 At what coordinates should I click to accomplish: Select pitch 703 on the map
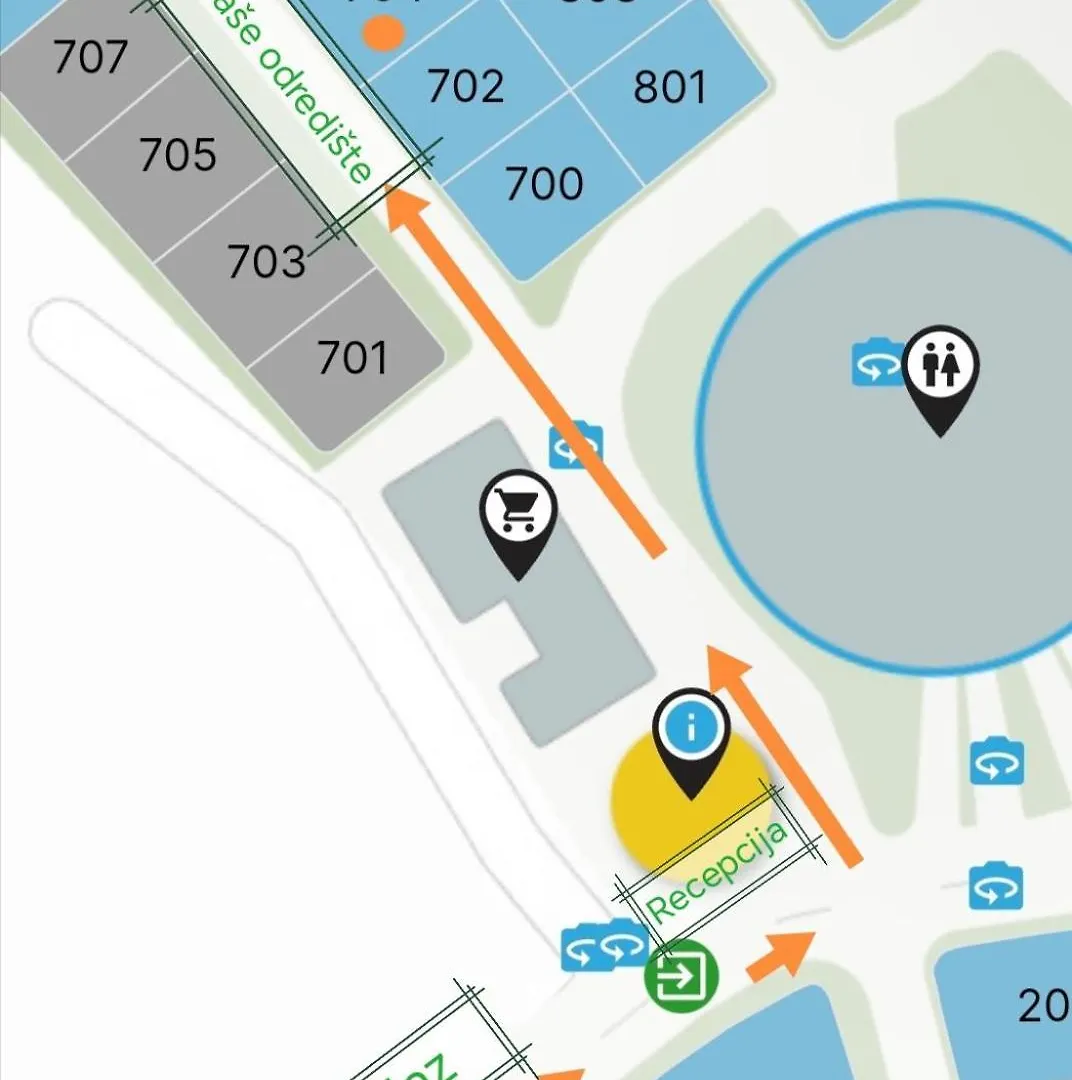(x=265, y=262)
